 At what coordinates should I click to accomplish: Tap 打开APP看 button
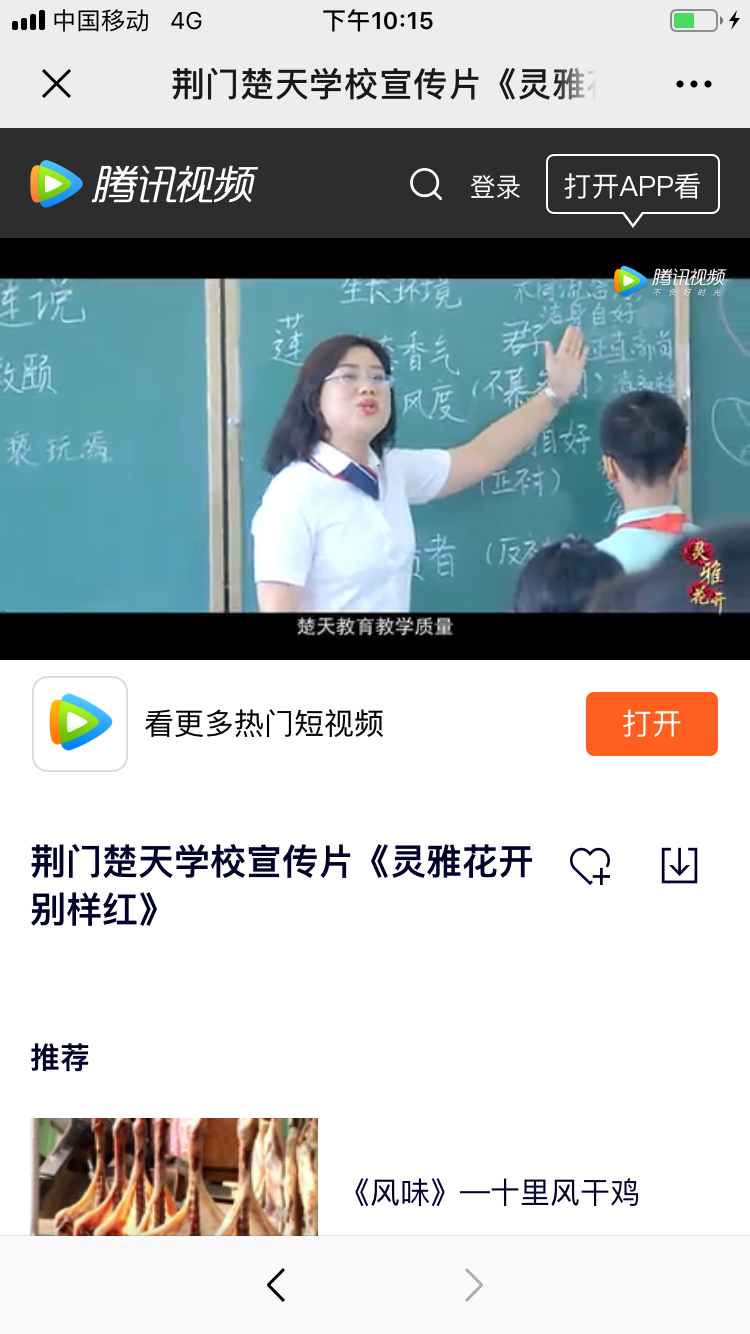[633, 185]
